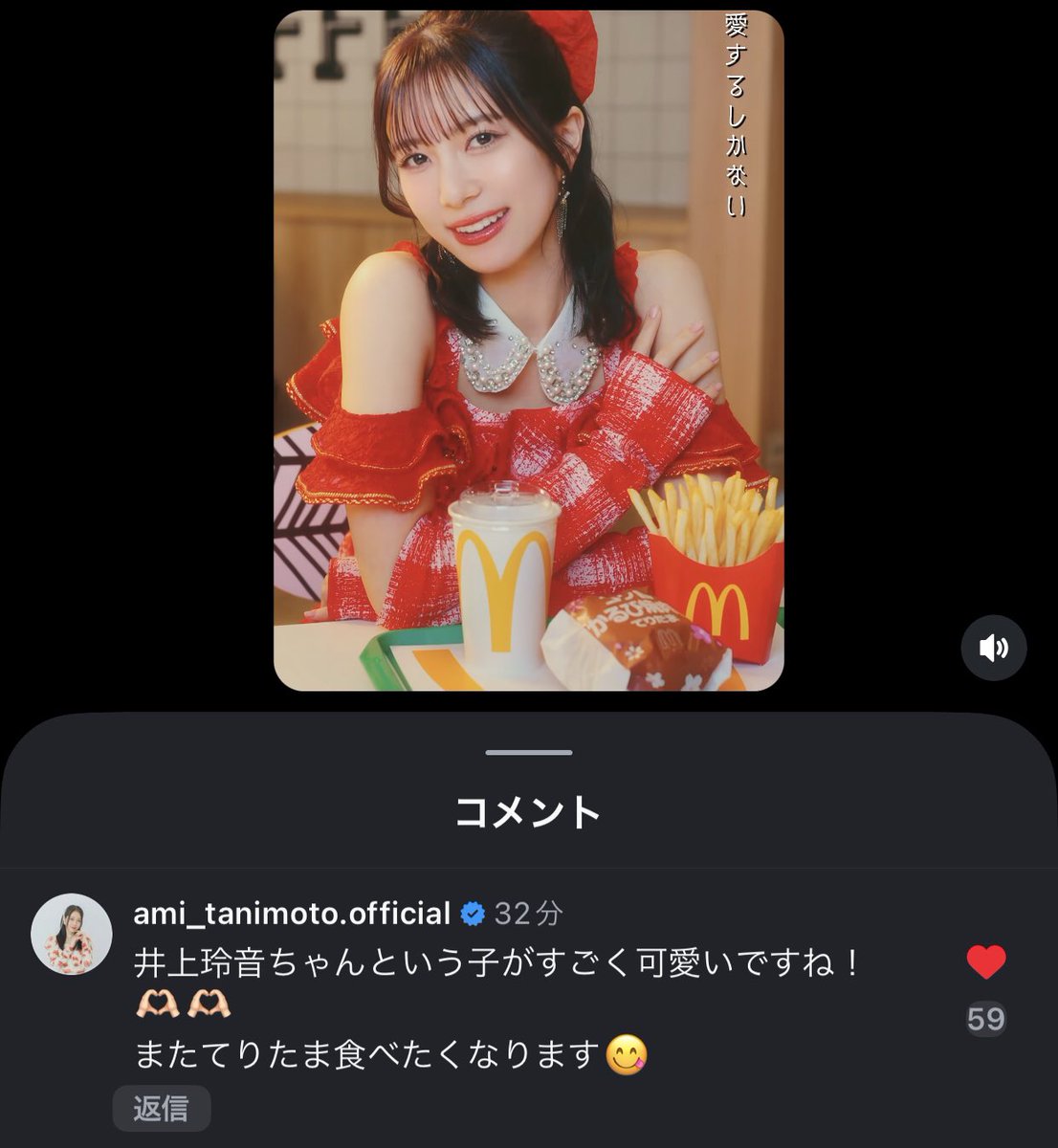Tap the reel video behind the comments
1058x1148 pixels.
(528, 350)
